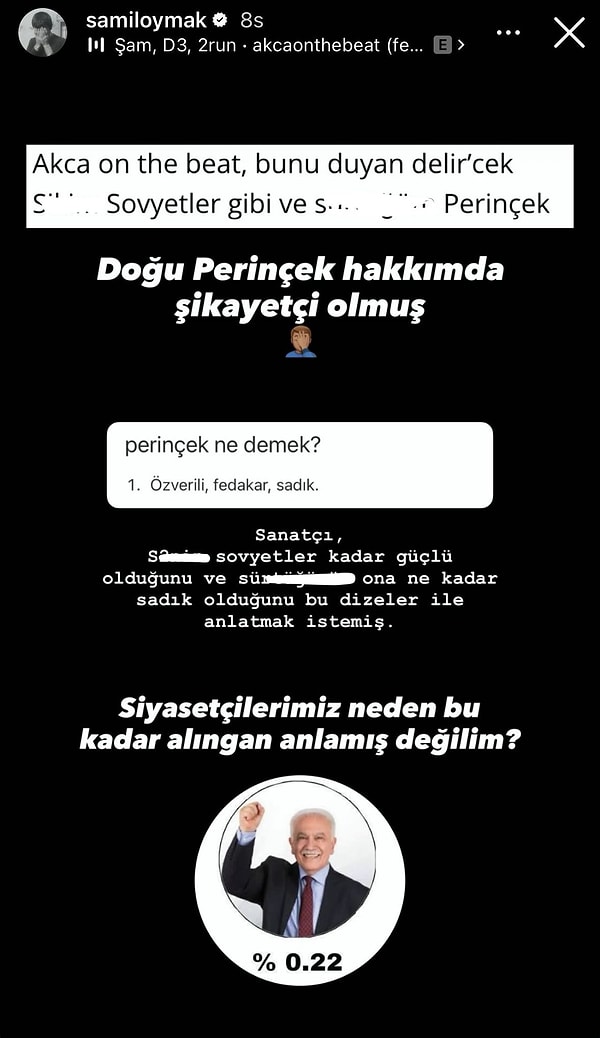The height and width of the screenshot is (1038, 600).
Task: Close the story viewer
Action: [x=569, y=32]
